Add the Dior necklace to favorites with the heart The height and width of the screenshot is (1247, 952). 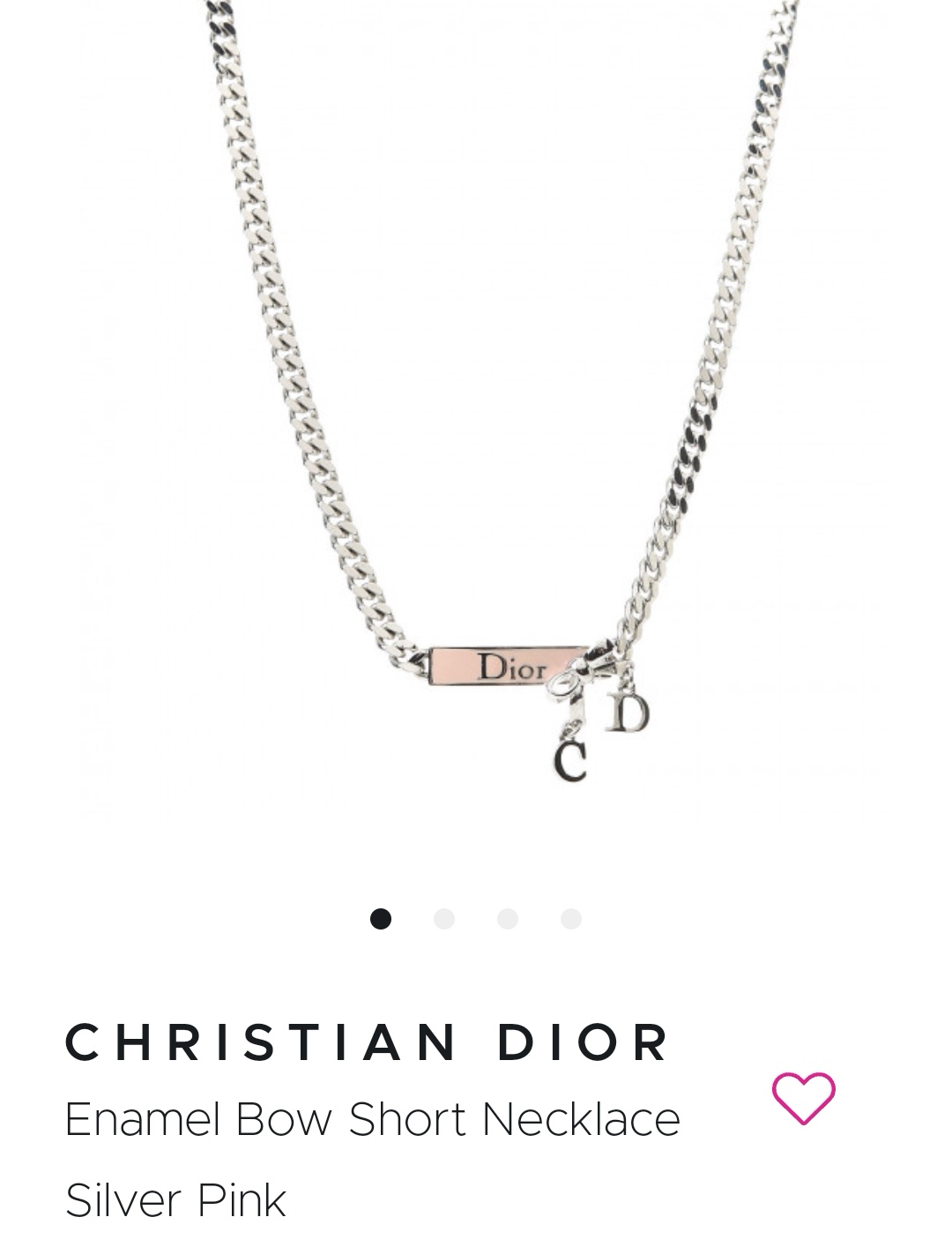(803, 1098)
